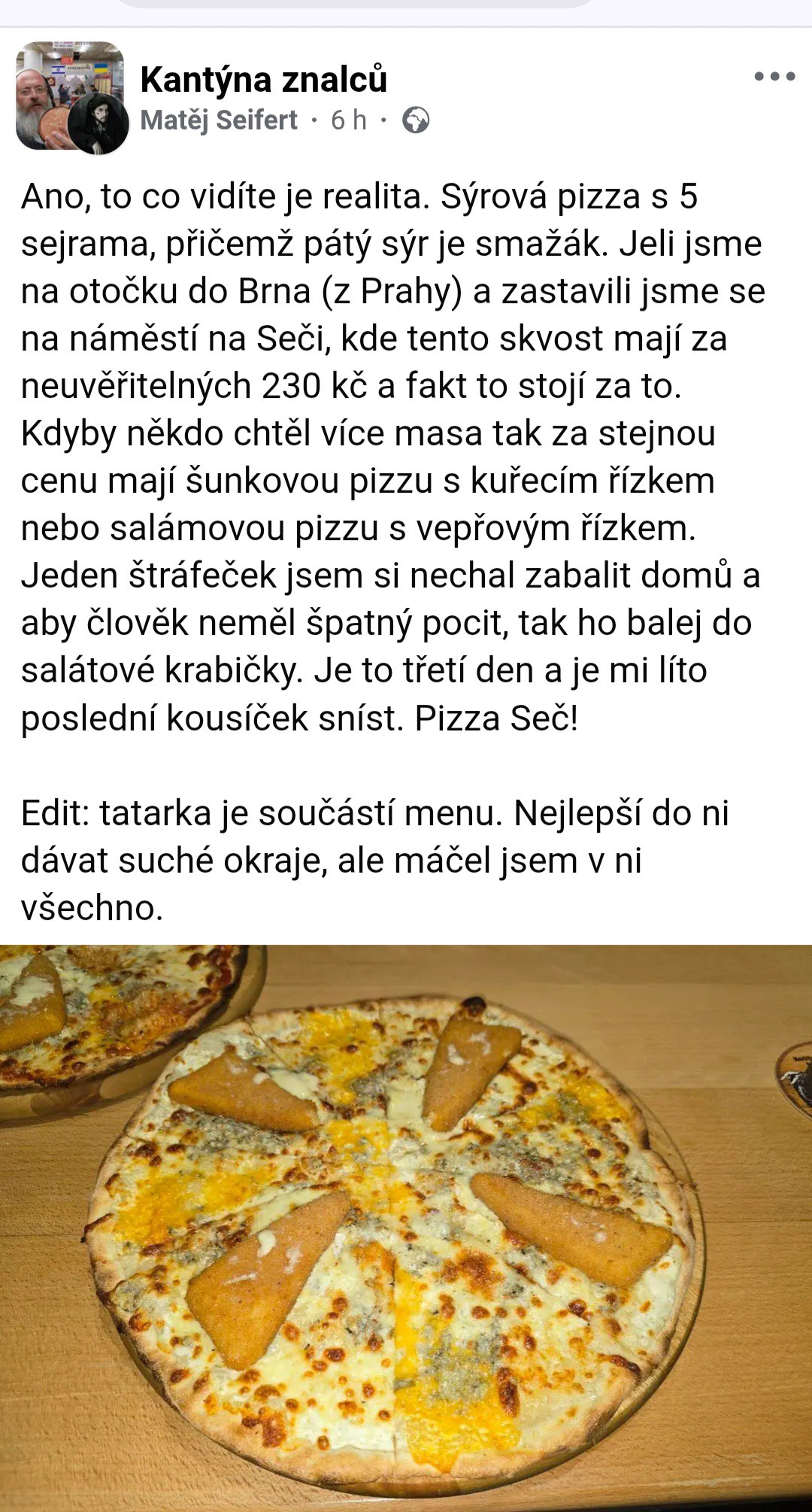This screenshot has height=1512, width=812.
Task: Open the pizza photo in full view
Action: (x=406, y=1226)
